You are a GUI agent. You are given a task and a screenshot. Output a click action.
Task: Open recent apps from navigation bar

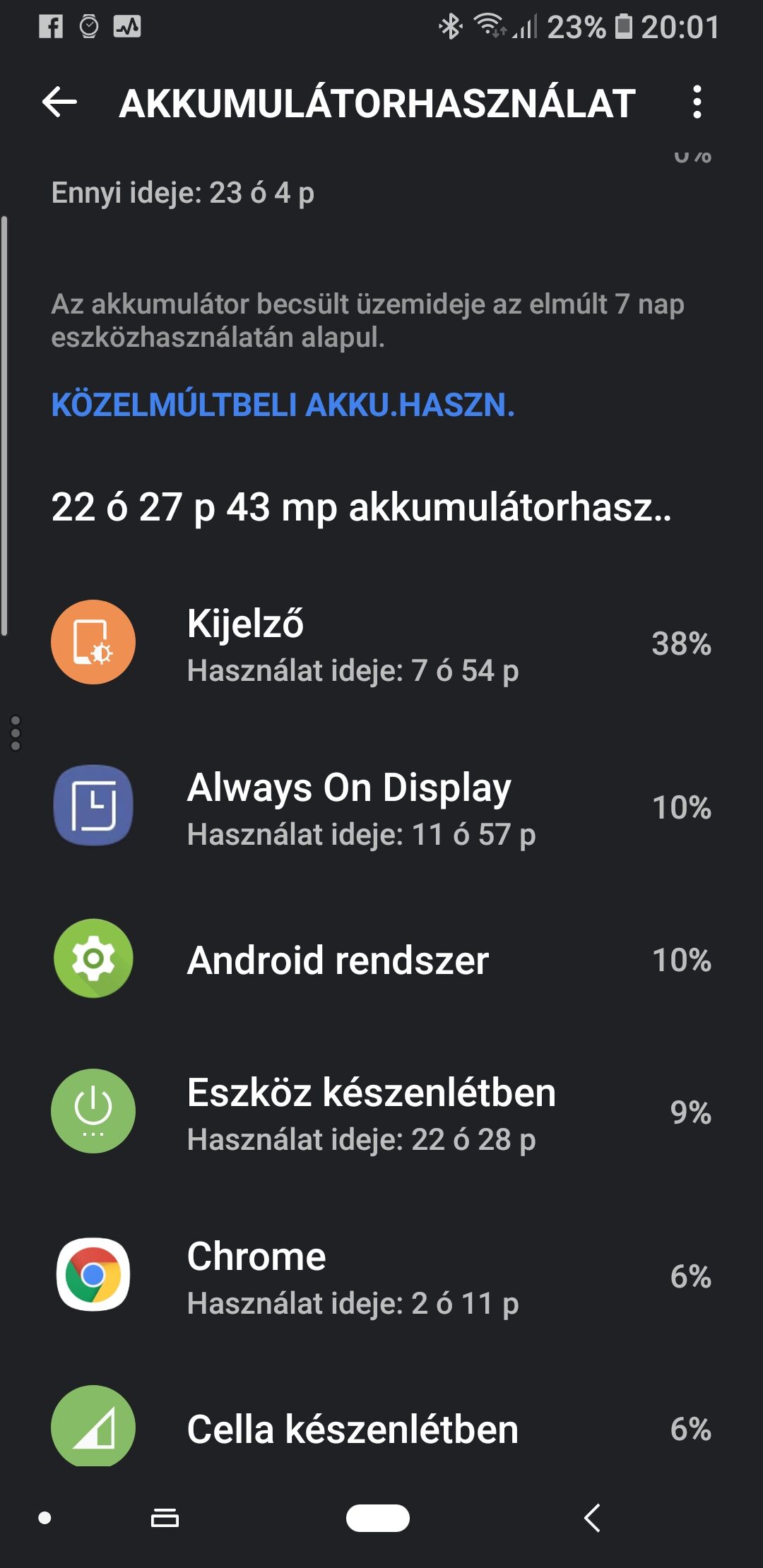pos(165,1518)
